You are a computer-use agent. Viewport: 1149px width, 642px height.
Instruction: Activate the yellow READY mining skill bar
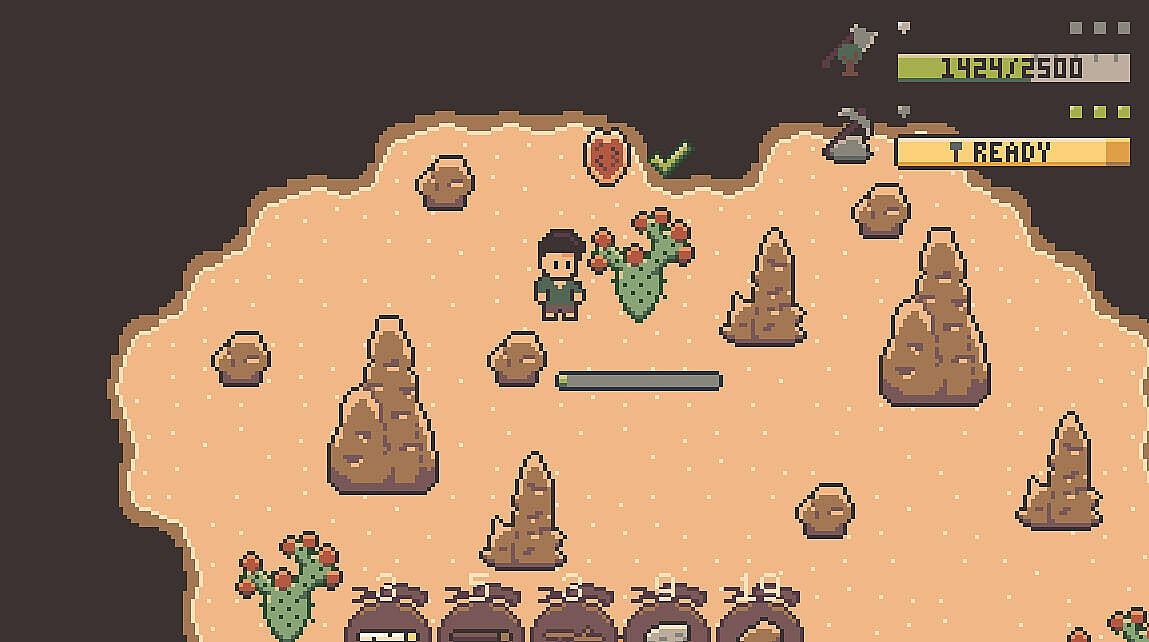[x=1012, y=152]
